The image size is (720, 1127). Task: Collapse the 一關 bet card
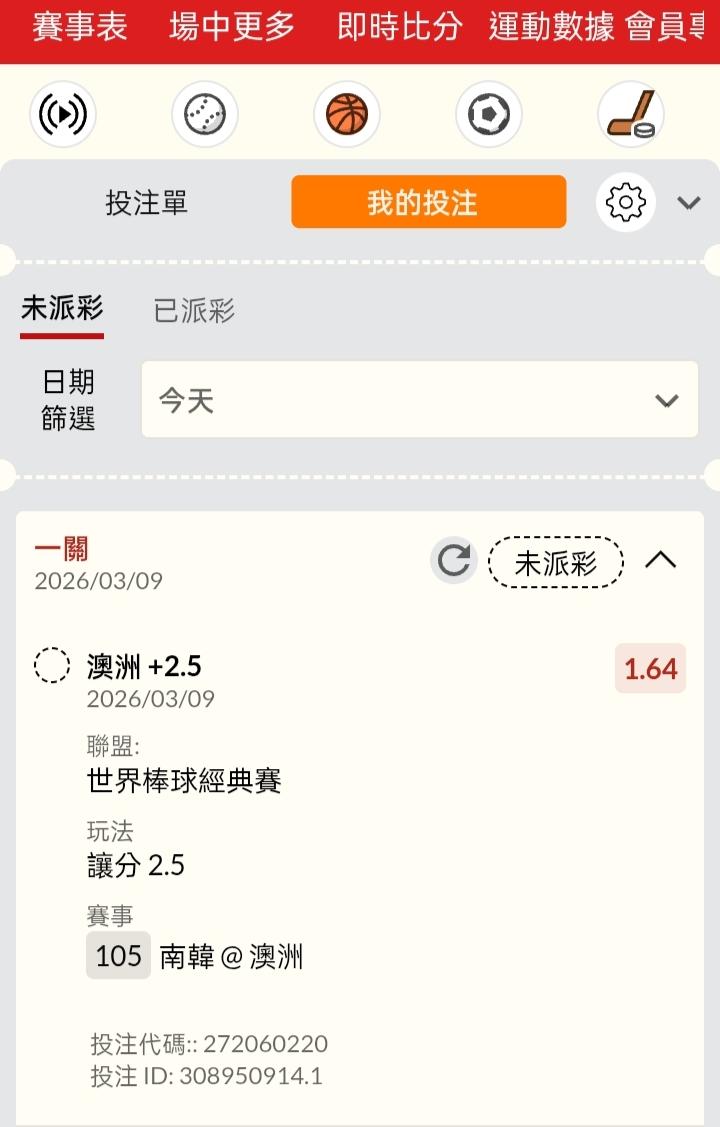660,560
